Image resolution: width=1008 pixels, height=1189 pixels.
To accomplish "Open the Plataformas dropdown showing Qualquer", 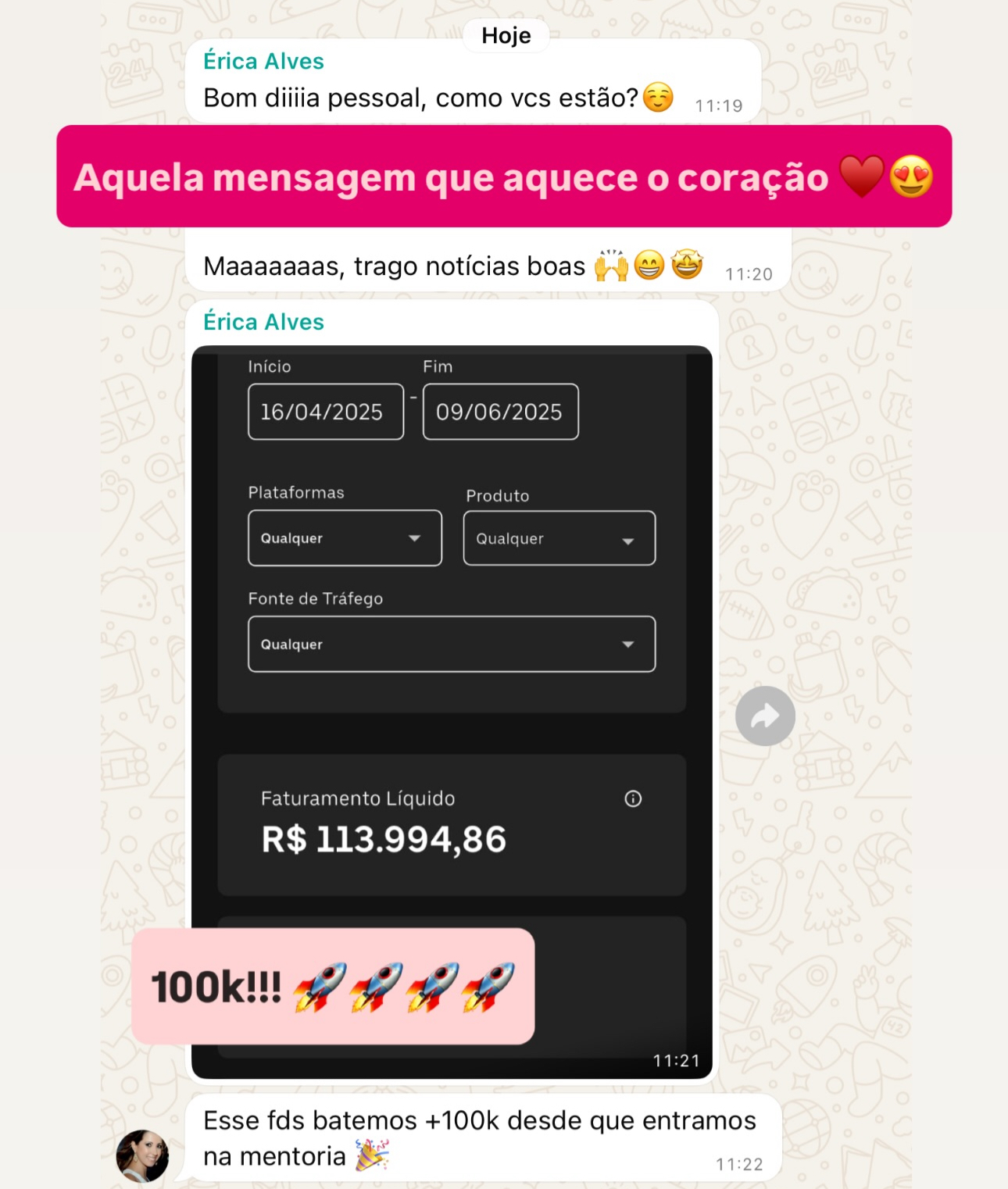I will coord(344,538).
